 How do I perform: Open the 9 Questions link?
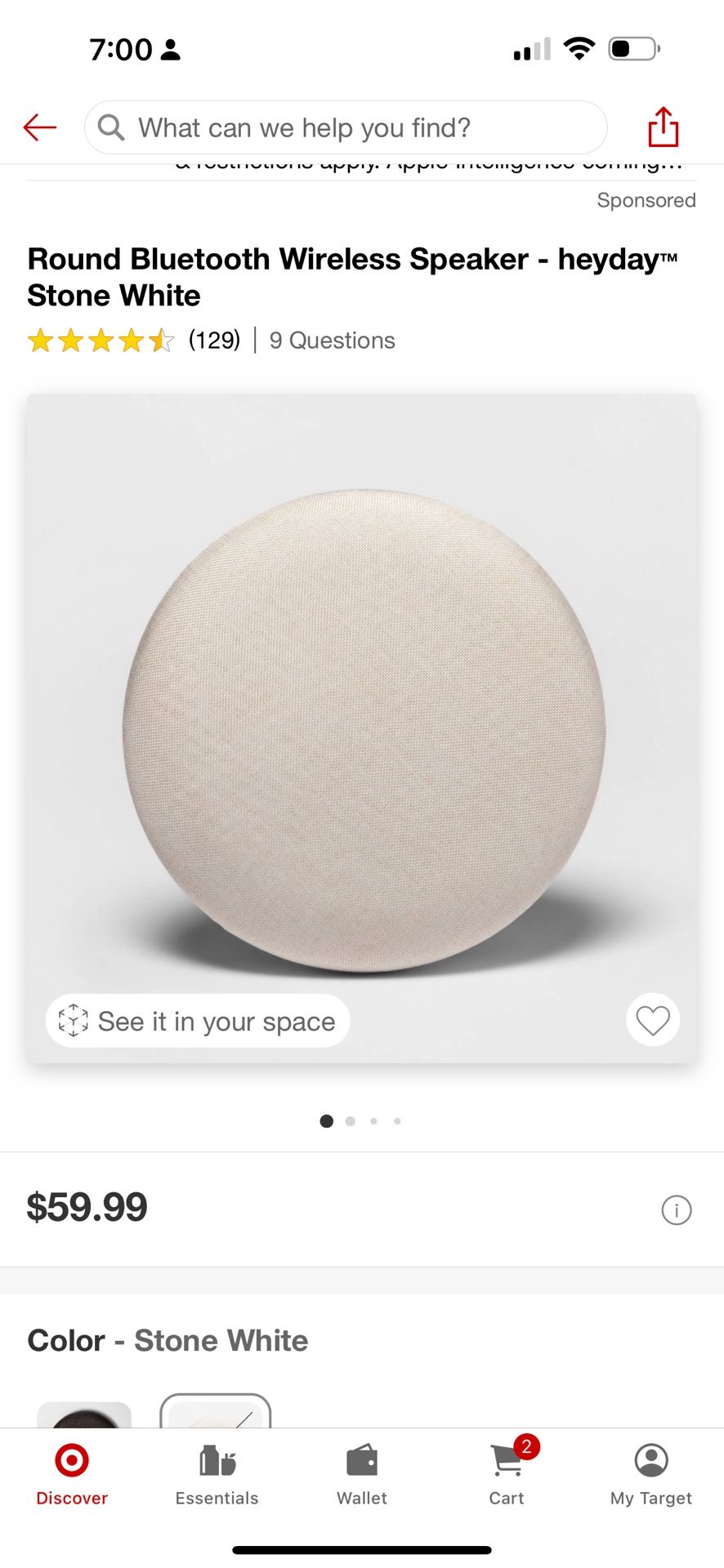[x=330, y=340]
